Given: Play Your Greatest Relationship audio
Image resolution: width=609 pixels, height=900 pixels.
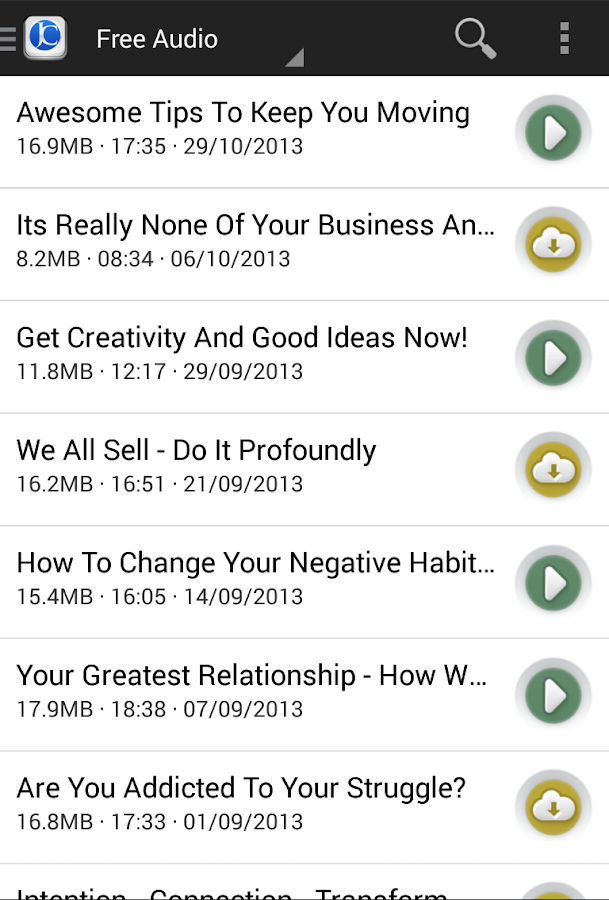Looking at the screenshot, I should [x=553, y=695].
